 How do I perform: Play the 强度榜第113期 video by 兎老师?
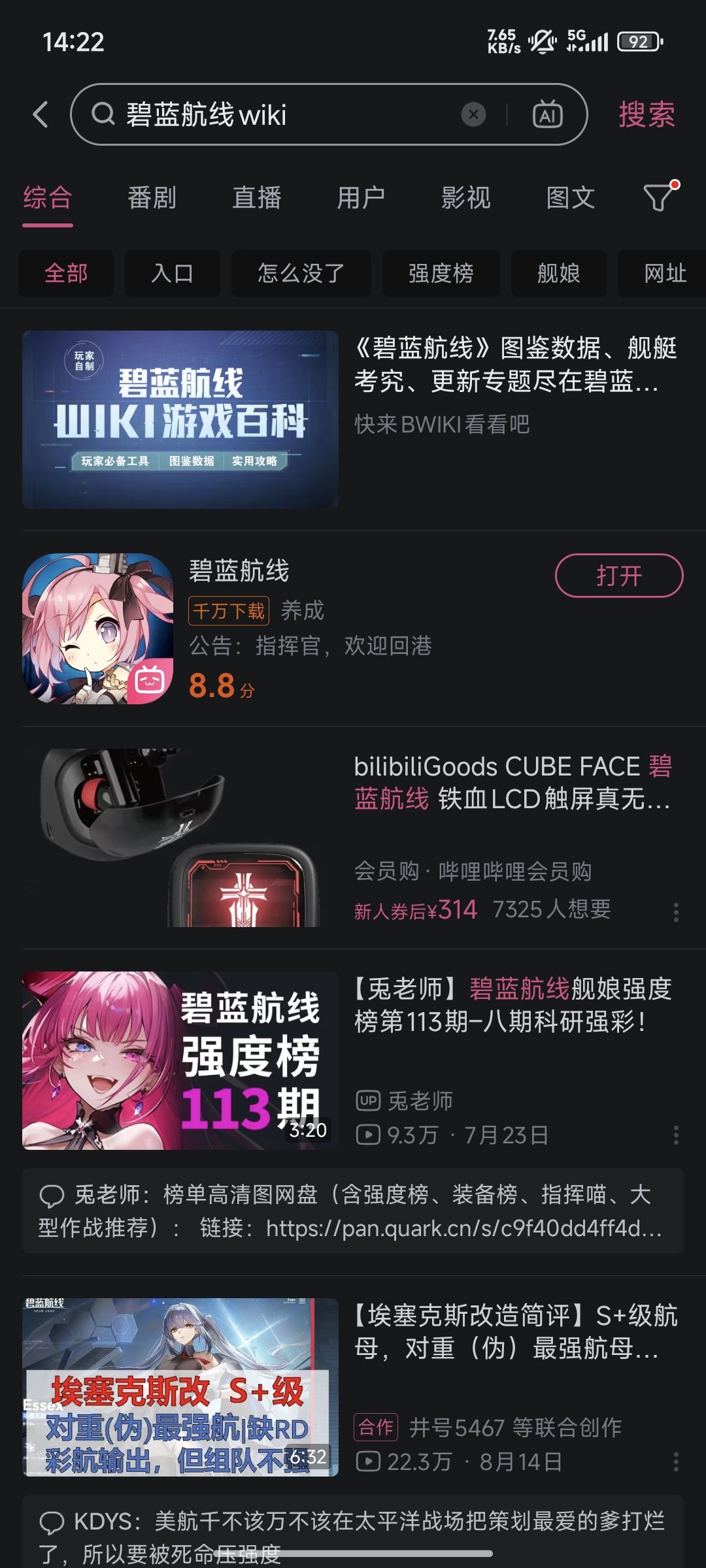[x=180, y=1060]
